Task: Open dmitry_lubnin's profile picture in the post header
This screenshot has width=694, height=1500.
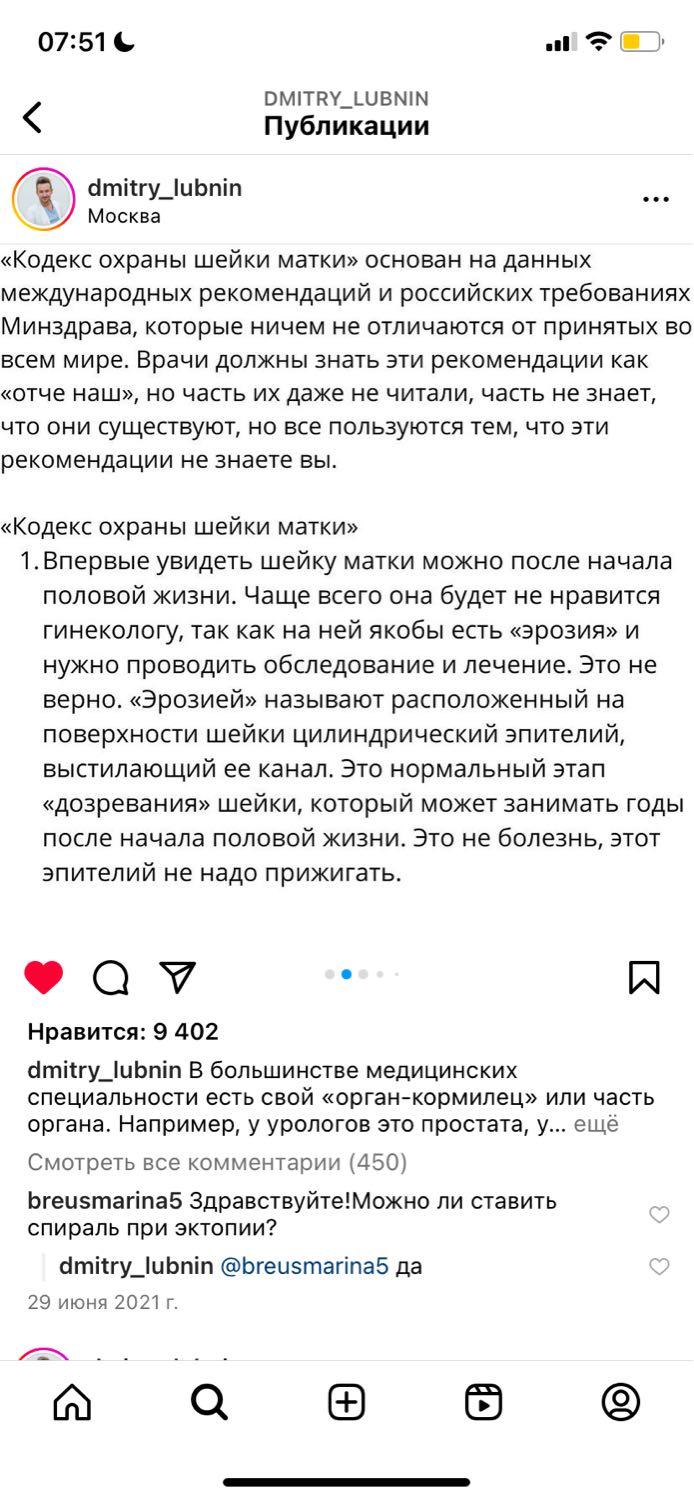Action: 44,199
